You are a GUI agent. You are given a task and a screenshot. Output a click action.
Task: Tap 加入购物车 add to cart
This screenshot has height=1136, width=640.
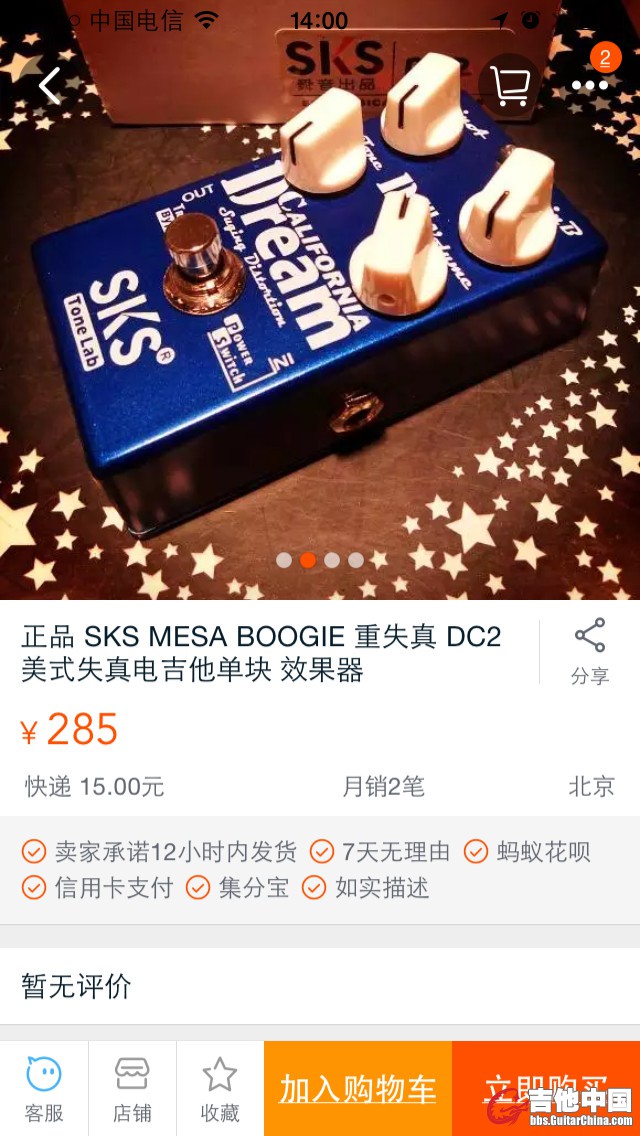coord(358,1089)
